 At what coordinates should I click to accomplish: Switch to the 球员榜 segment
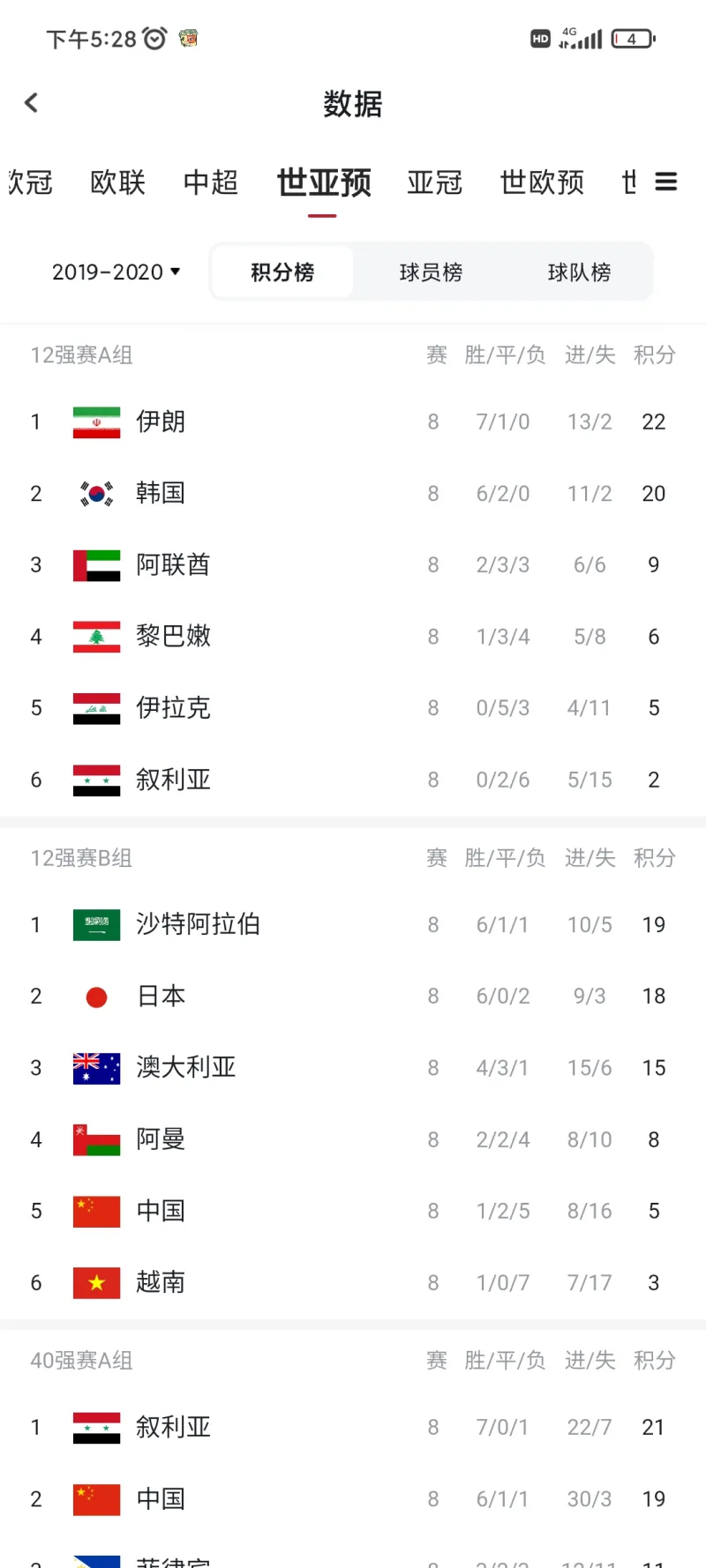[431, 272]
